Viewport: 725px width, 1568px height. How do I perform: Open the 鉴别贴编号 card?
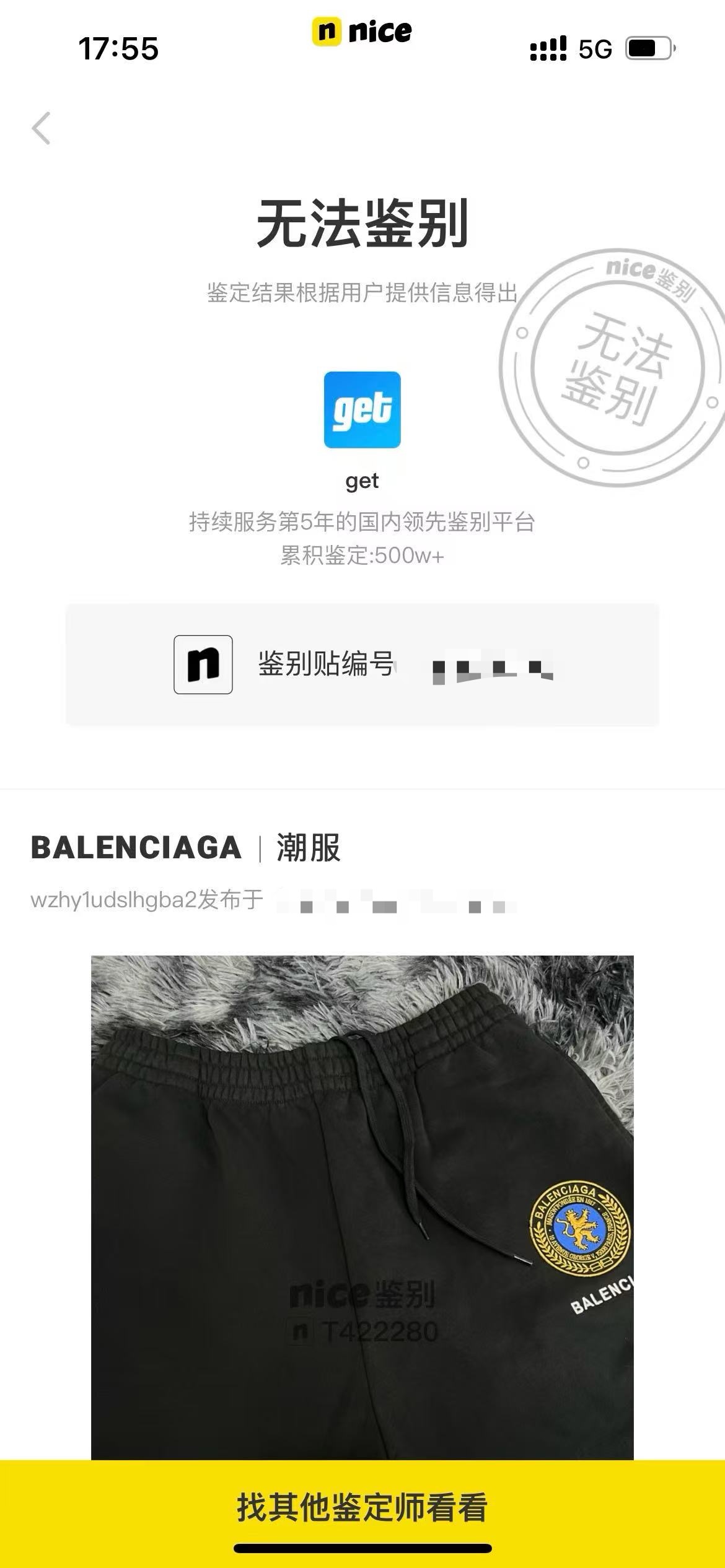[362, 664]
